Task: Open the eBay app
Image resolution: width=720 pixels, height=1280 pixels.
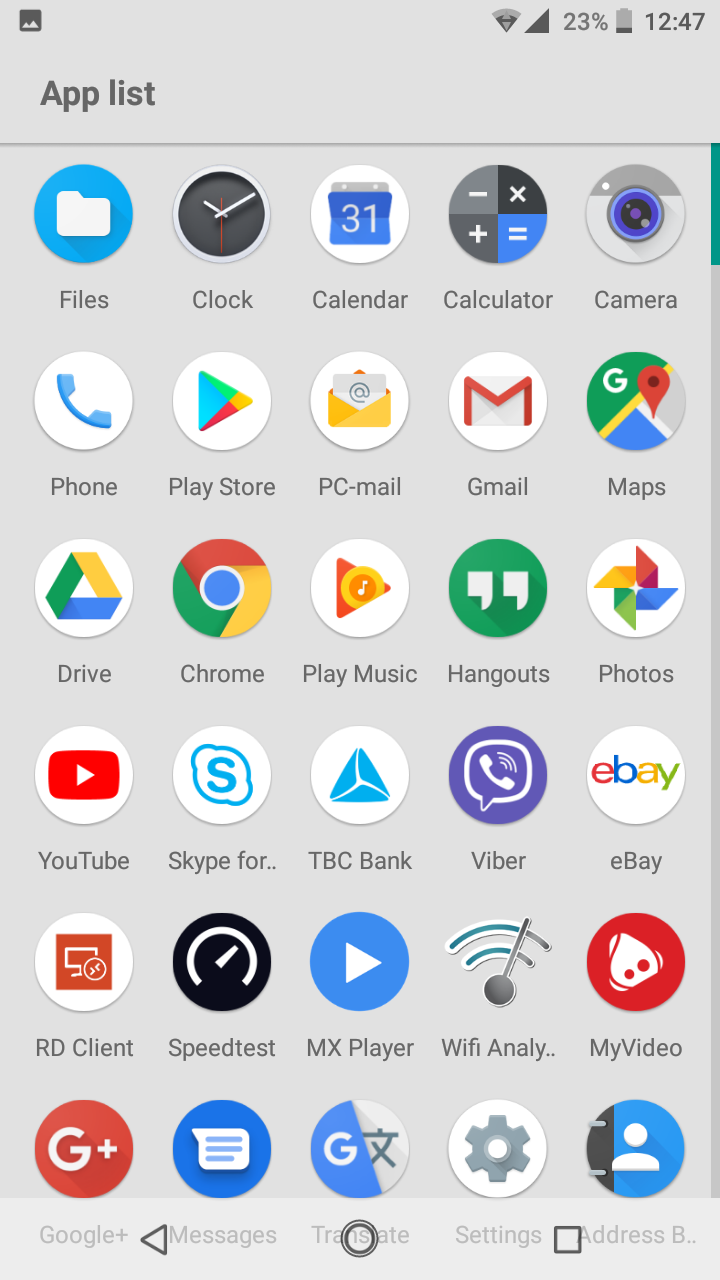Action: (x=636, y=776)
